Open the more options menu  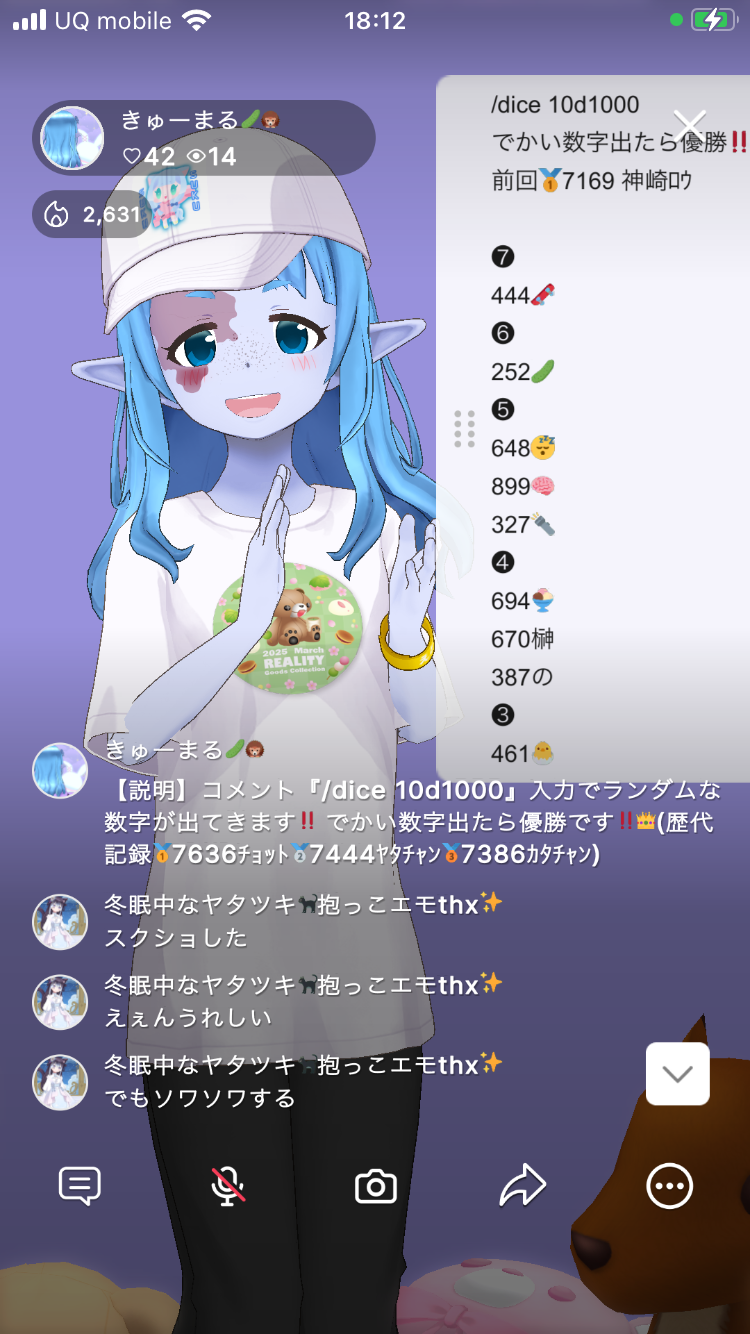pyautogui.click(x=669, y=1186)
